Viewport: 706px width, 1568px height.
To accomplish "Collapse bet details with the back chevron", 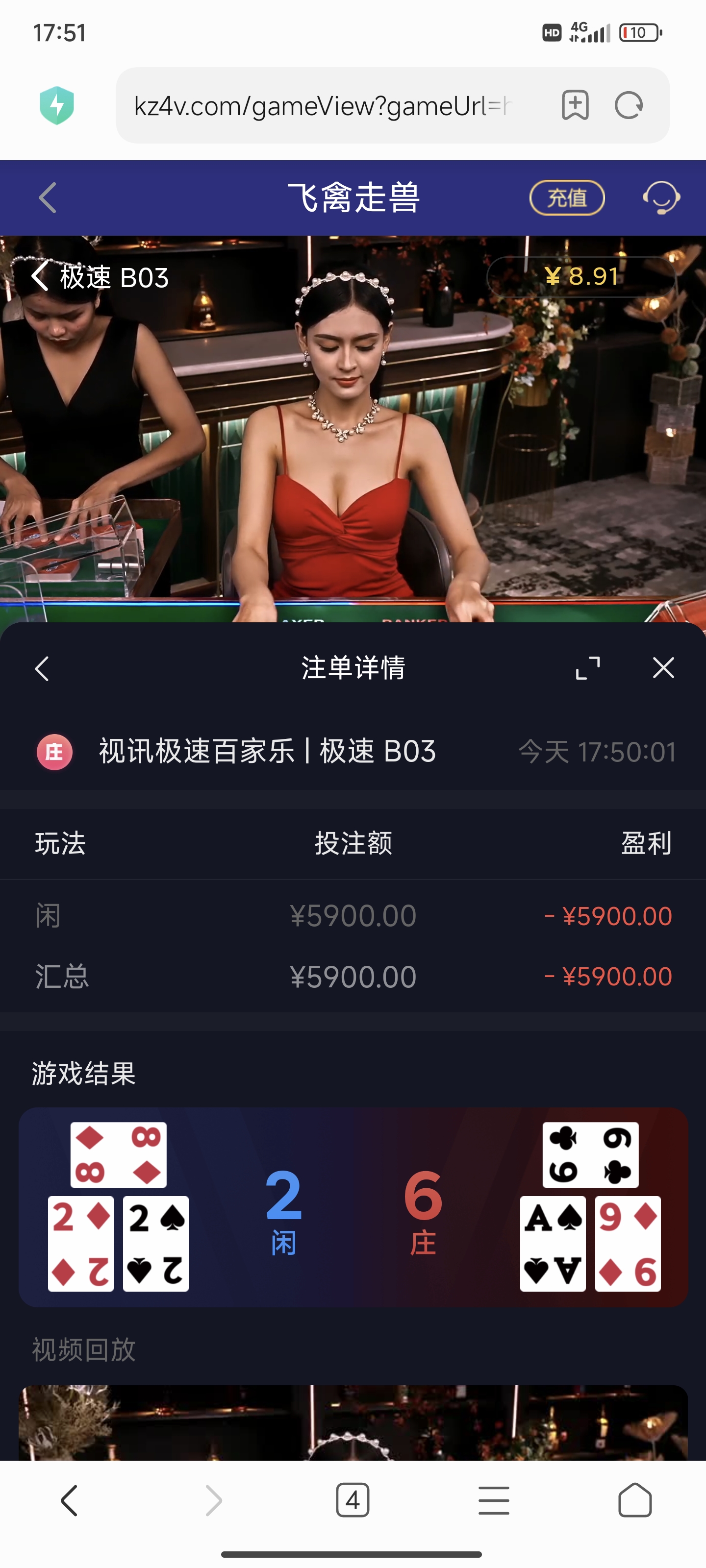I will (41, 668).
